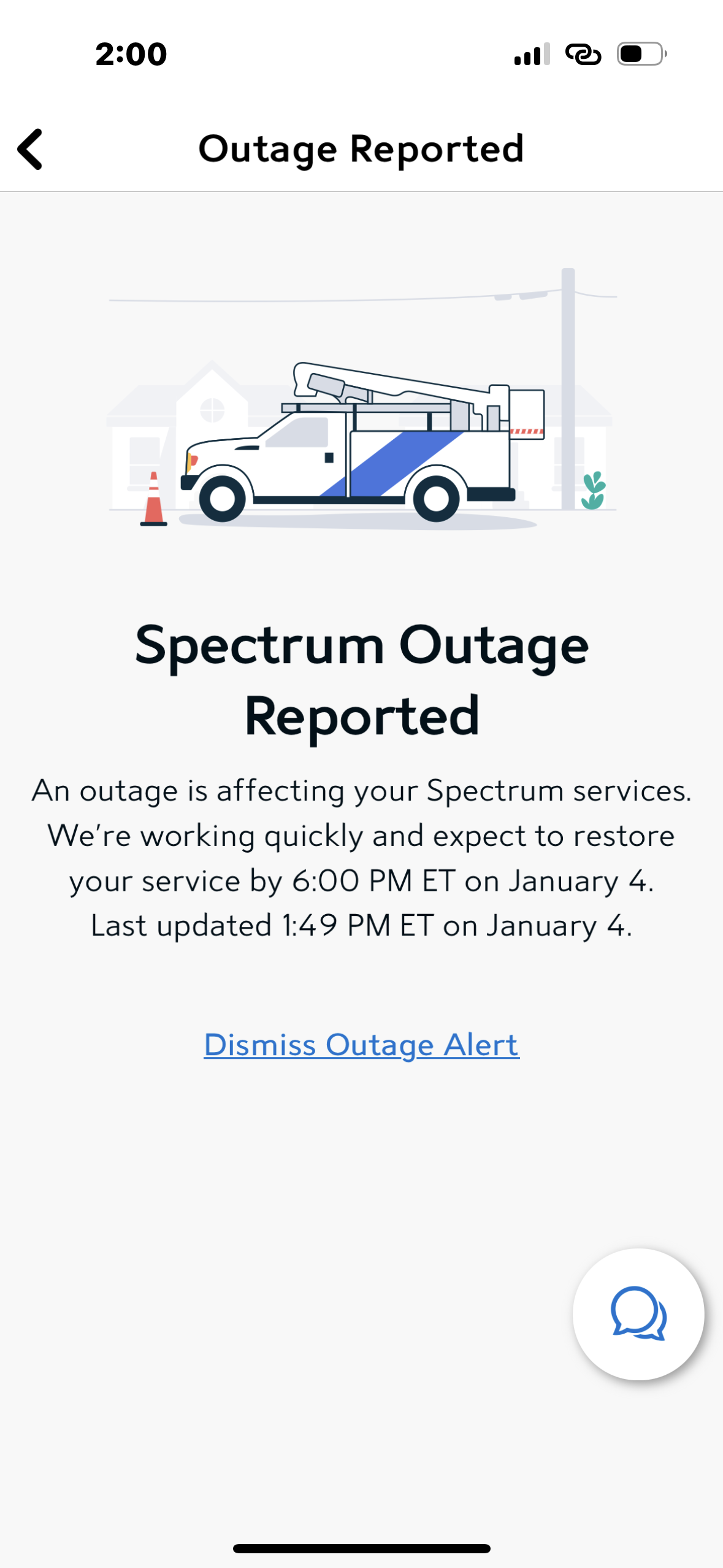Dismiss the outage alert
The height and width of the screenshot is (1568, 723).
[x=361, y=1045]
